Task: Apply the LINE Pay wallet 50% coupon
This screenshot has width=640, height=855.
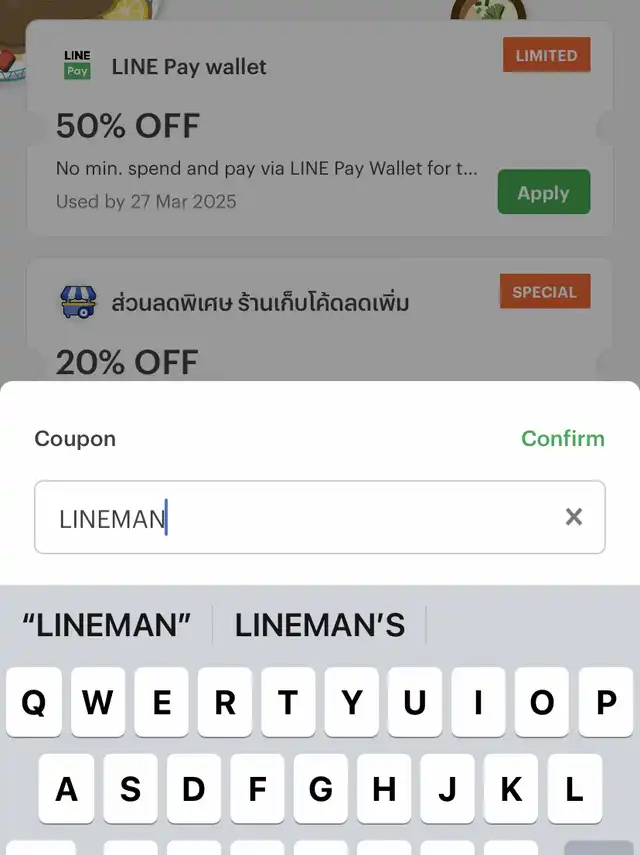Action: click(x=544, y=192)
